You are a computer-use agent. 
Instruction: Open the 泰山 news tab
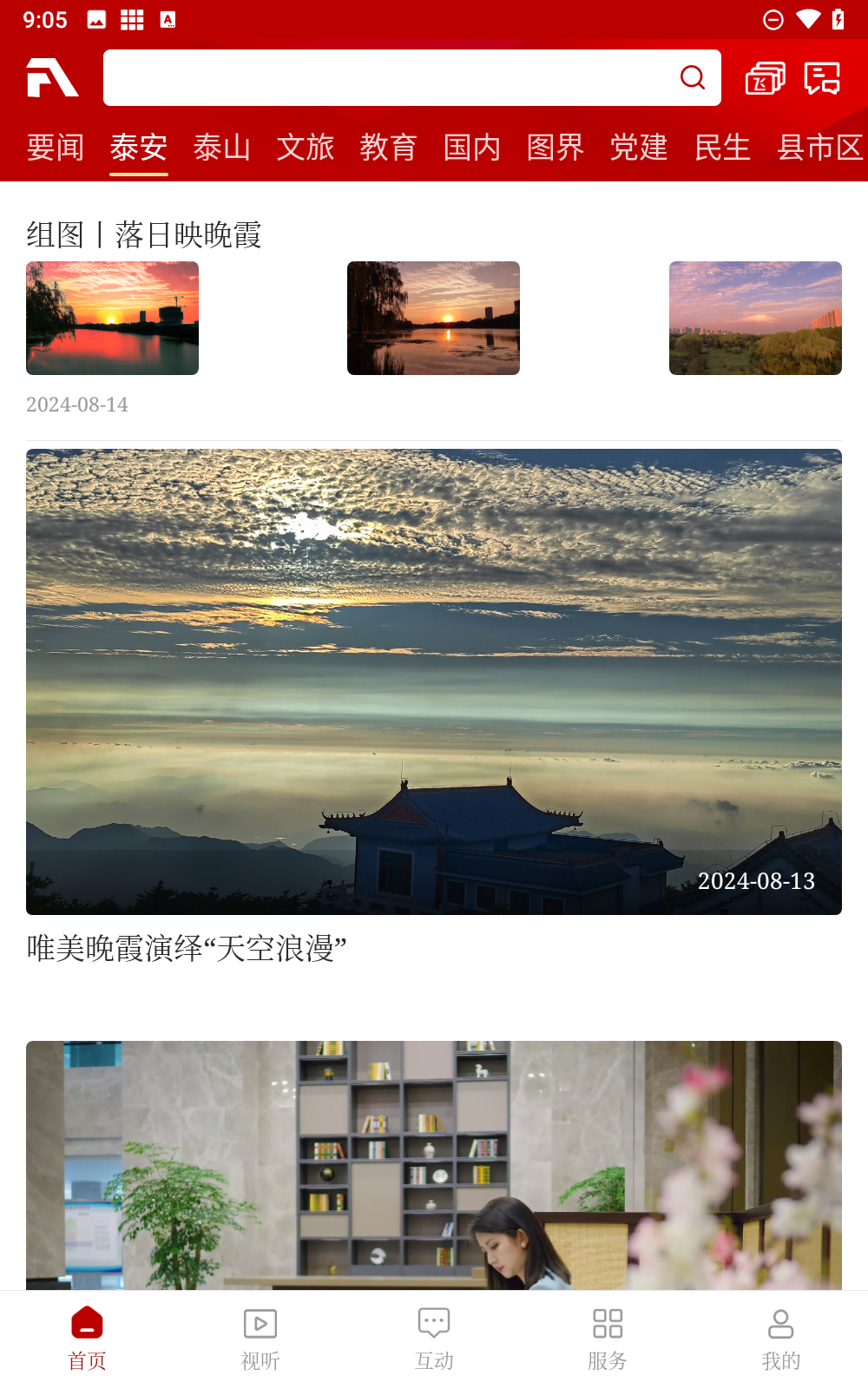pyautogui.click(x=221, y=148)
